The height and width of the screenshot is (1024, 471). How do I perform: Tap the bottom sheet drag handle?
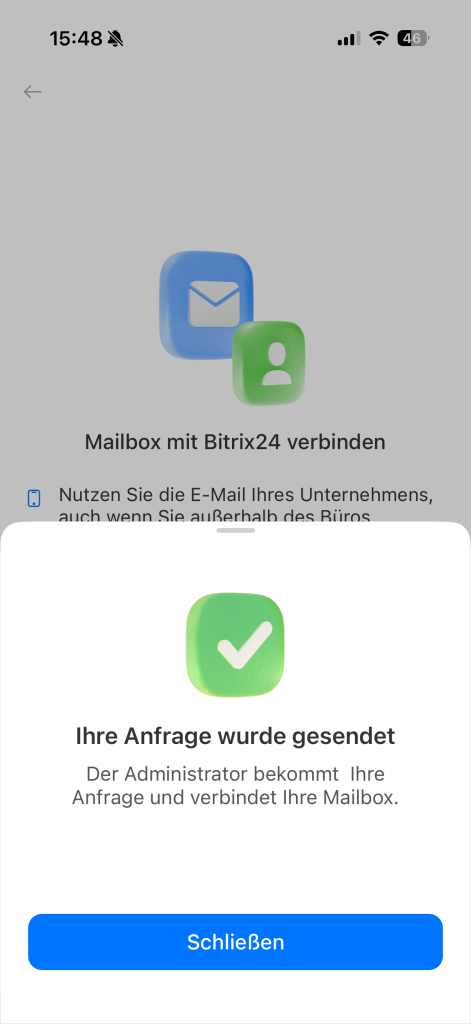(235, 530)
